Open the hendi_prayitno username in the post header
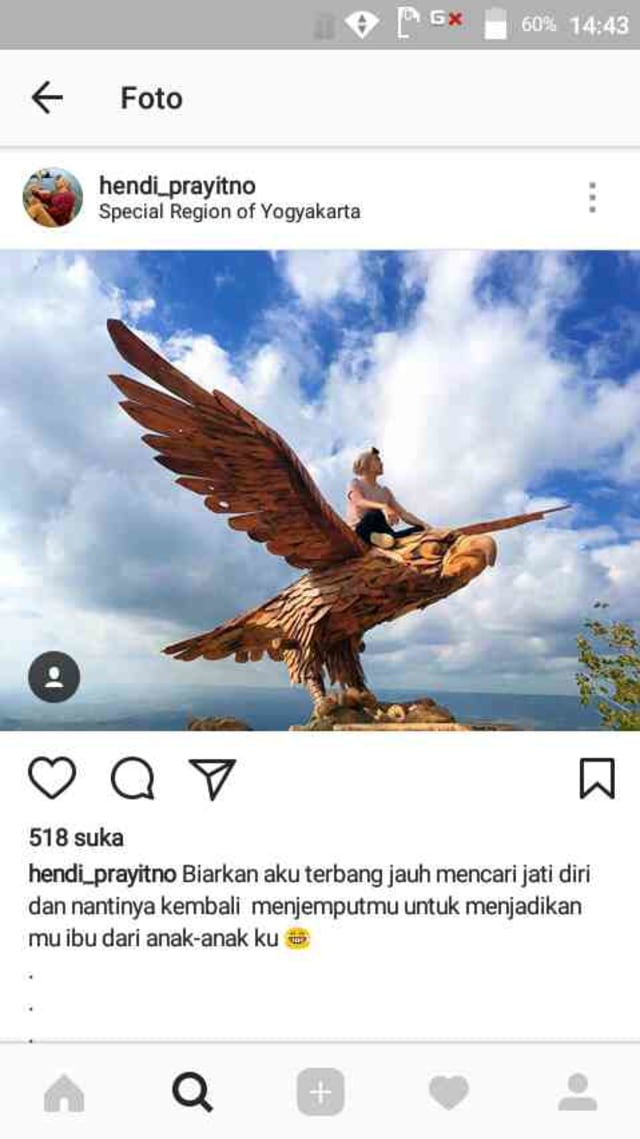This screenshot has width=640, height=1139. click(x=177, y=185)
